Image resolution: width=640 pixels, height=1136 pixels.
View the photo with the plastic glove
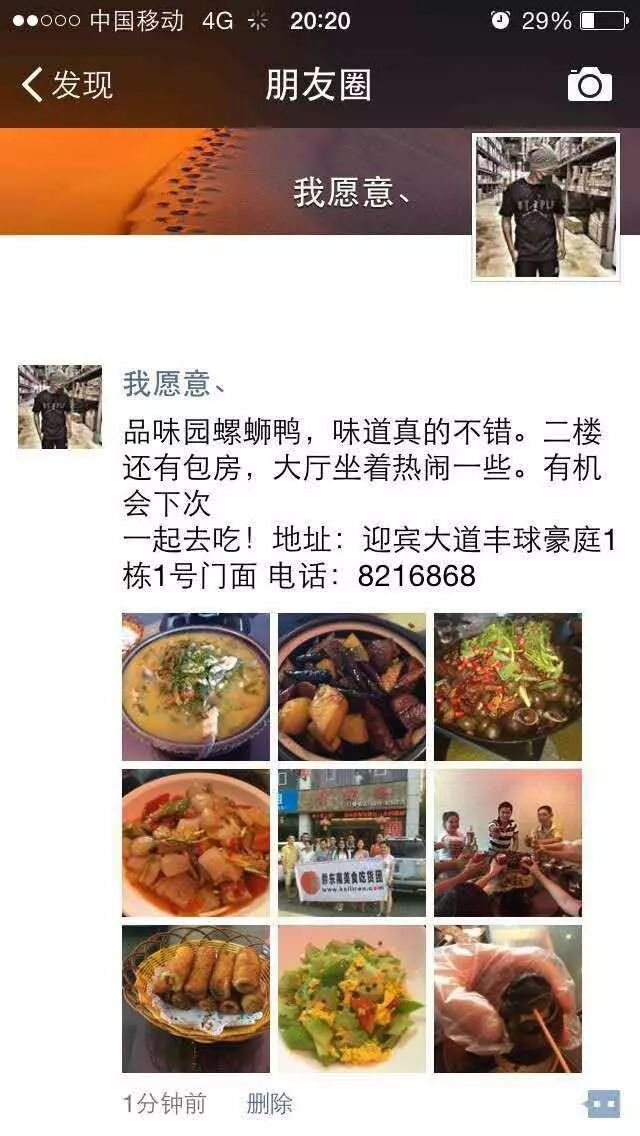click(508, 999)
